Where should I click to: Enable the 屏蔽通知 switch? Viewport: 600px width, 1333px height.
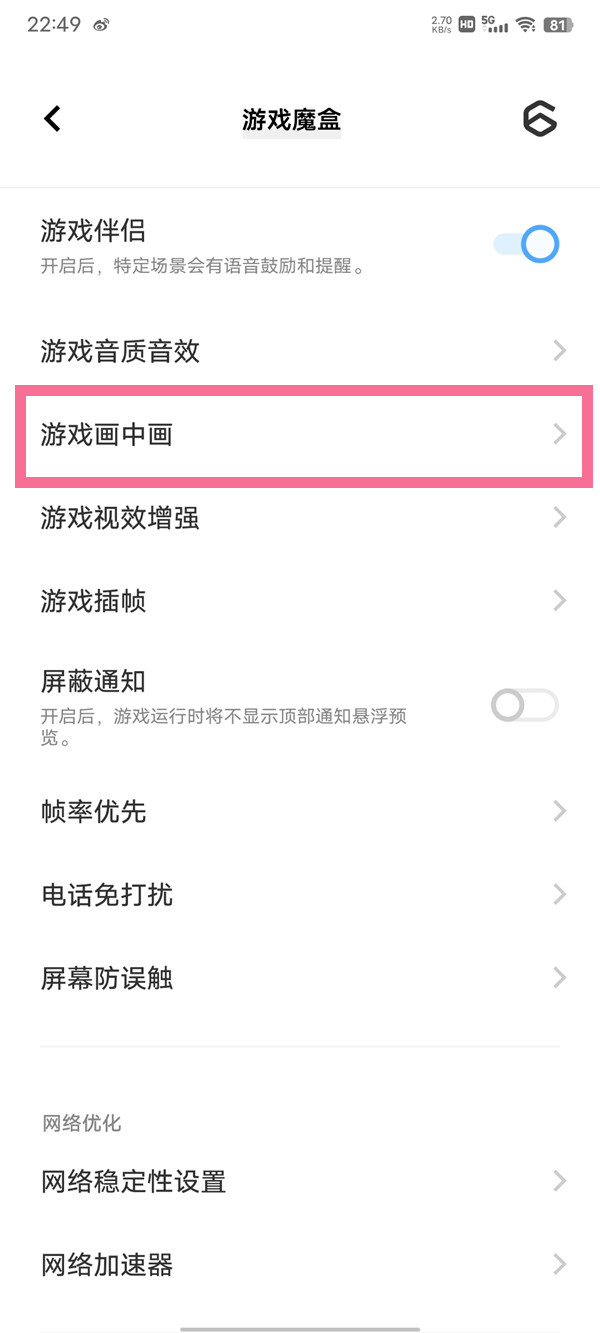tap(524, 706)
